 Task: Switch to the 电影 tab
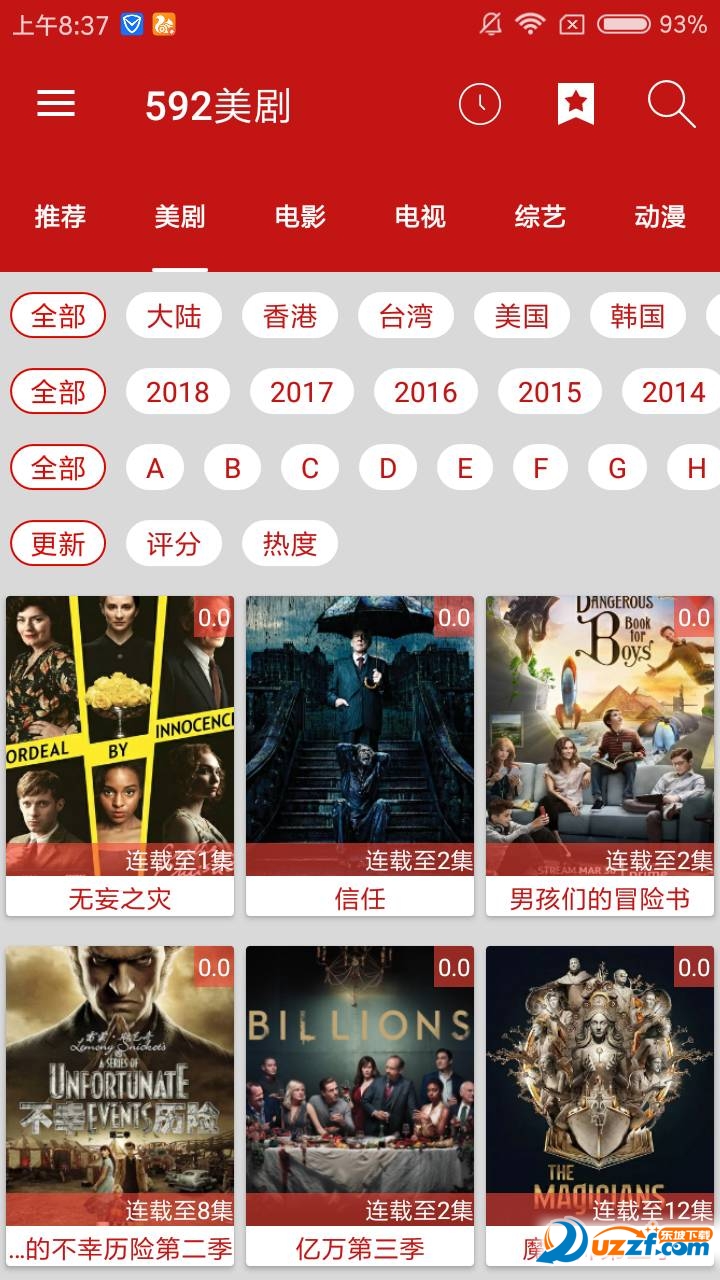(300, 217)
